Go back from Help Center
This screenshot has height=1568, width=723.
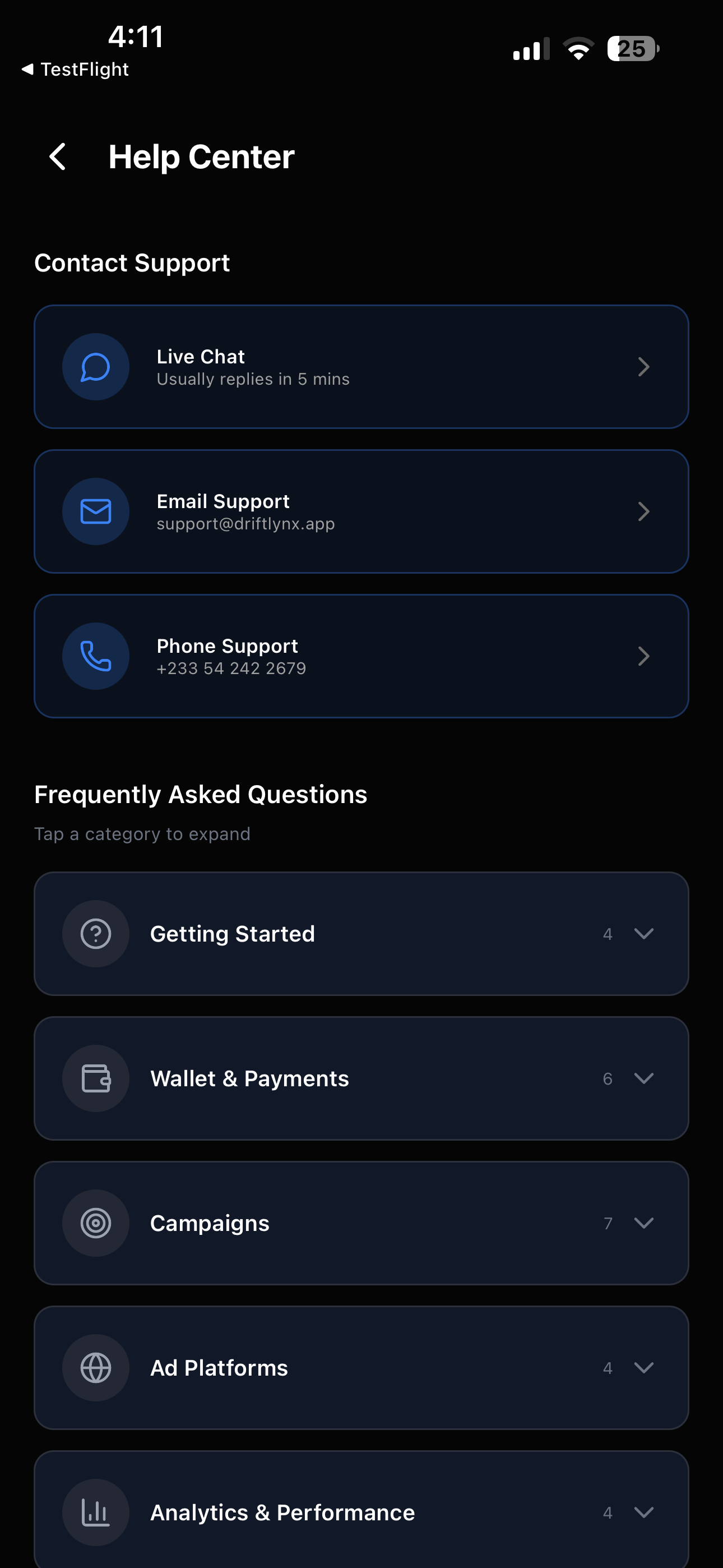[x=58, y=157]
